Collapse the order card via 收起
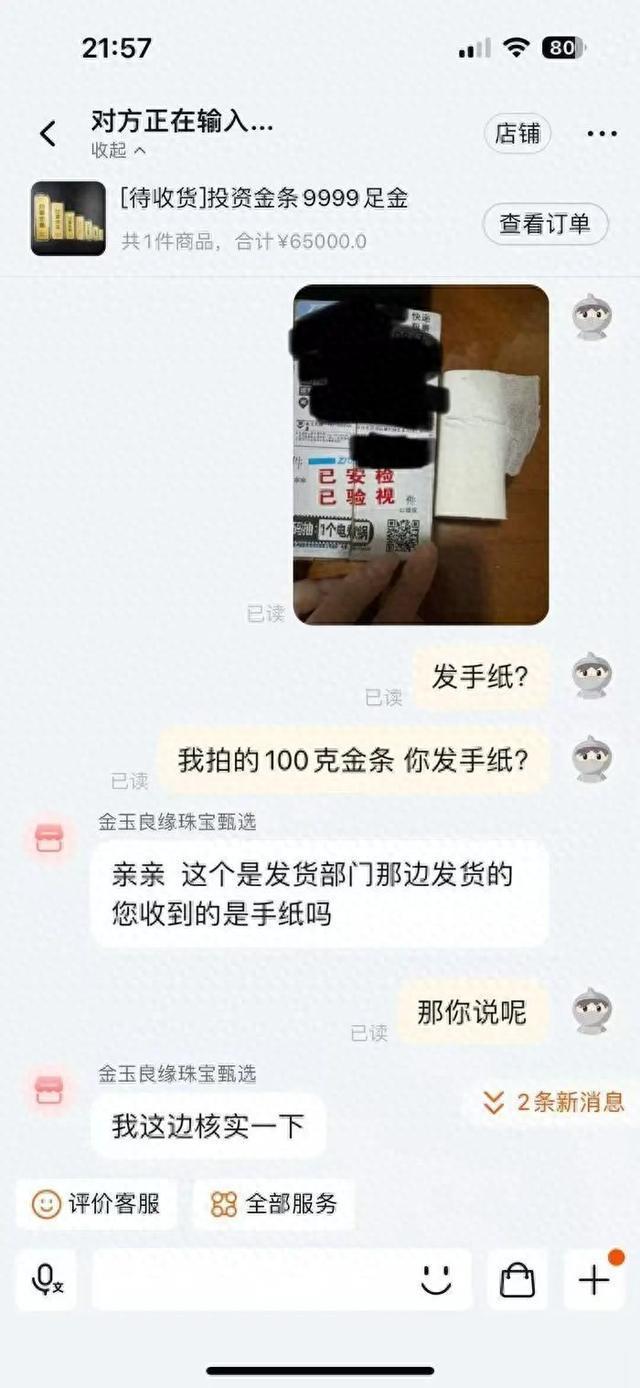 [118, 151]
